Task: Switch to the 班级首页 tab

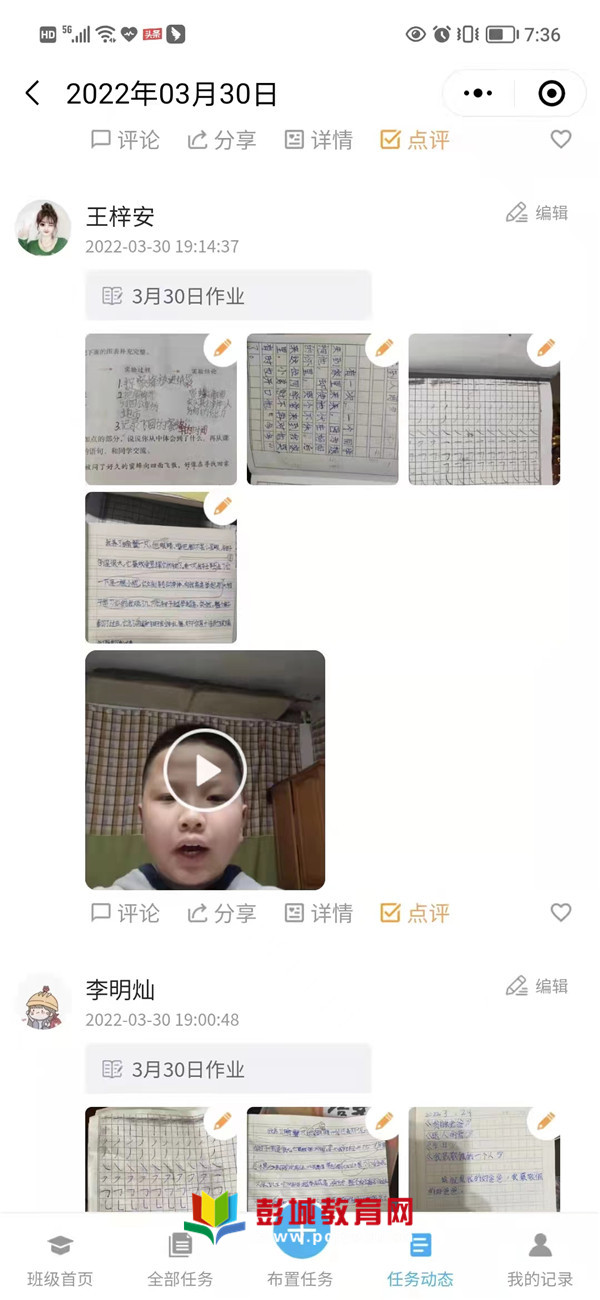Action: pos(60,1260)
